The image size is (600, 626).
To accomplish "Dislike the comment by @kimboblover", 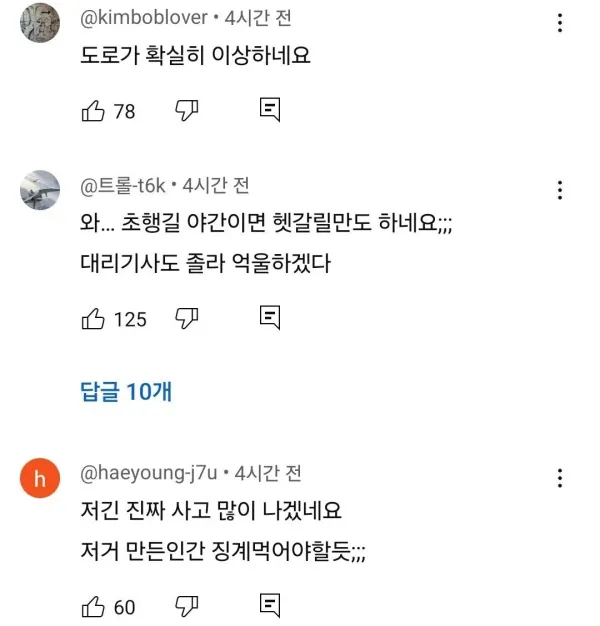I will point(187,111).
